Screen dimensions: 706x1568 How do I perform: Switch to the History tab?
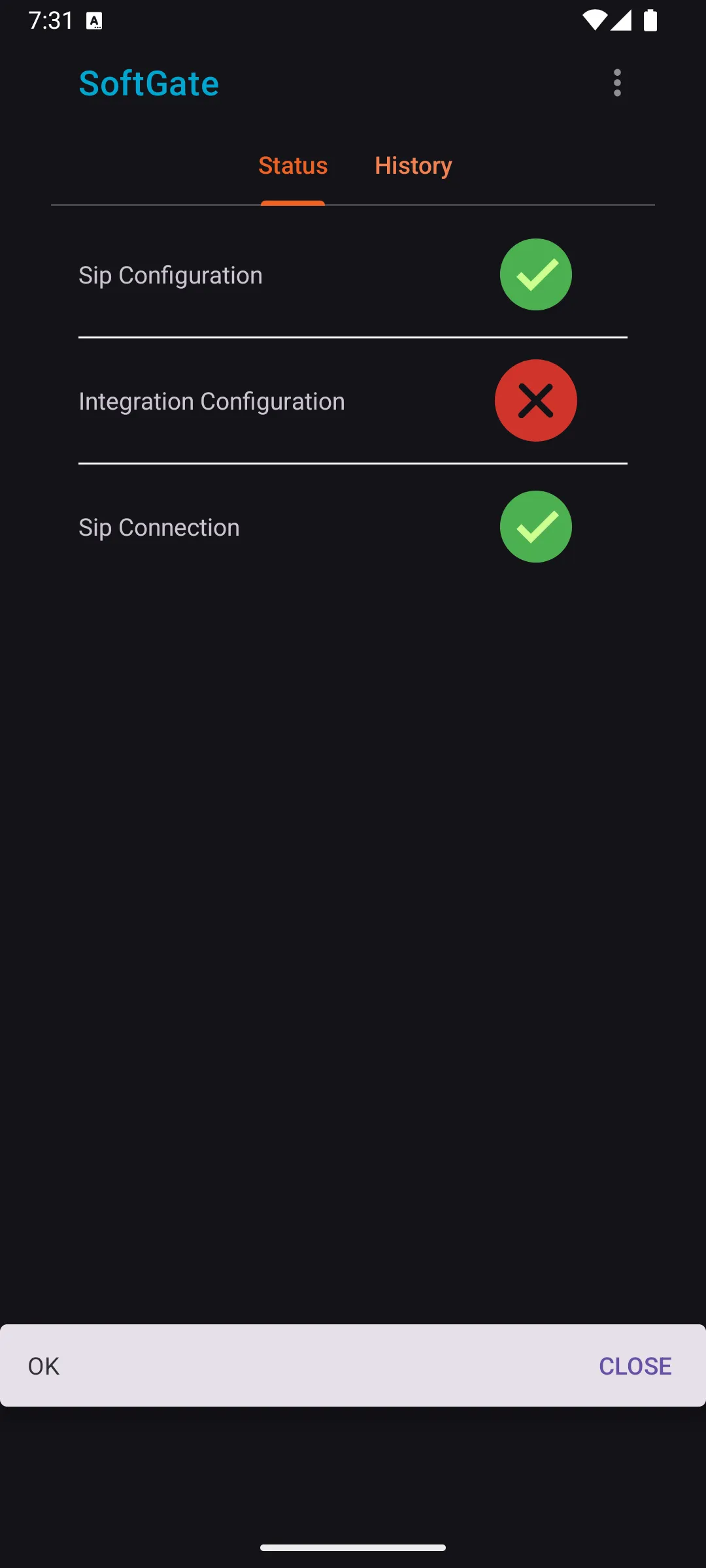pos(413,165)
